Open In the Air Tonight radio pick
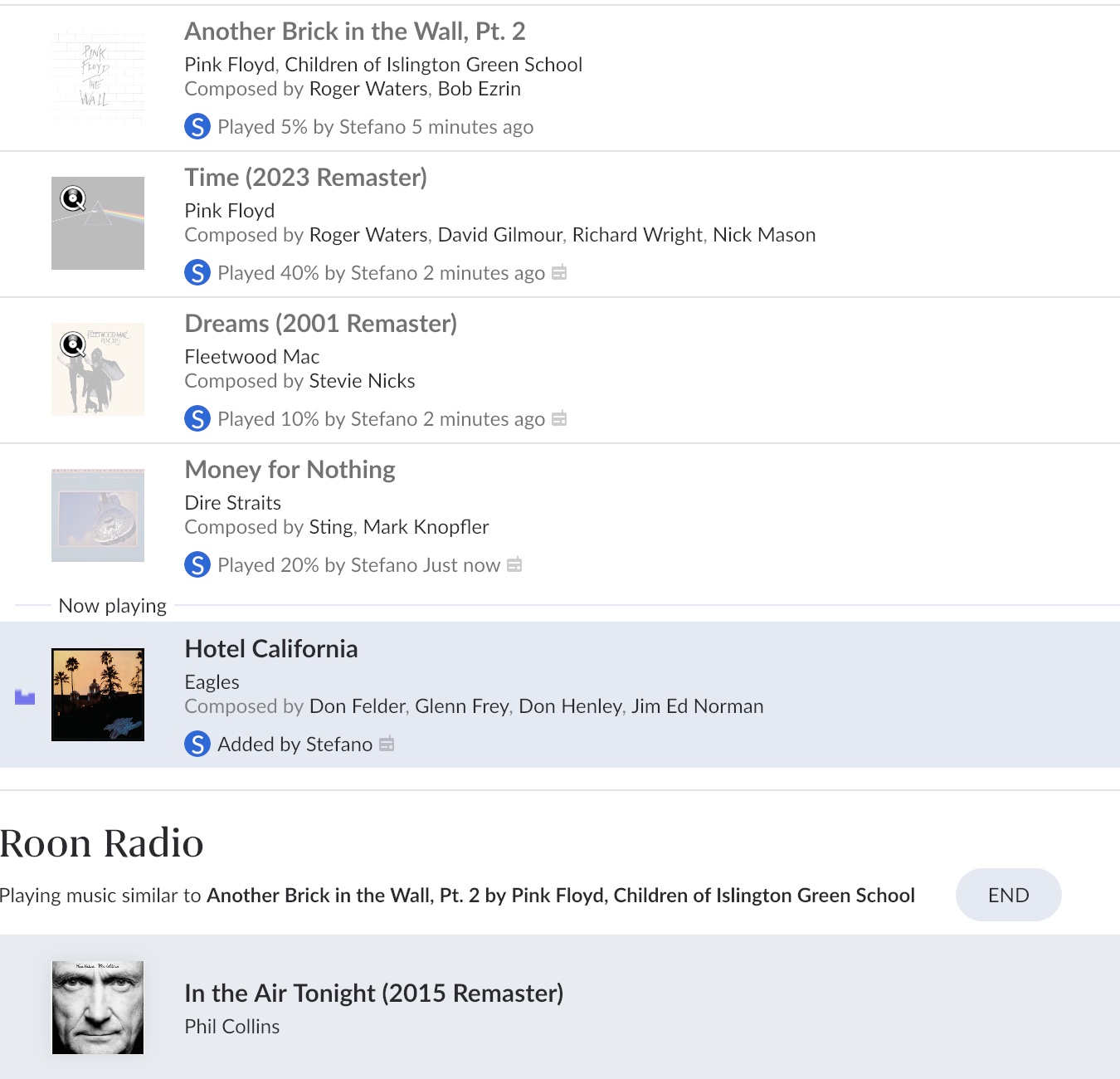 (x=373, y=994)
